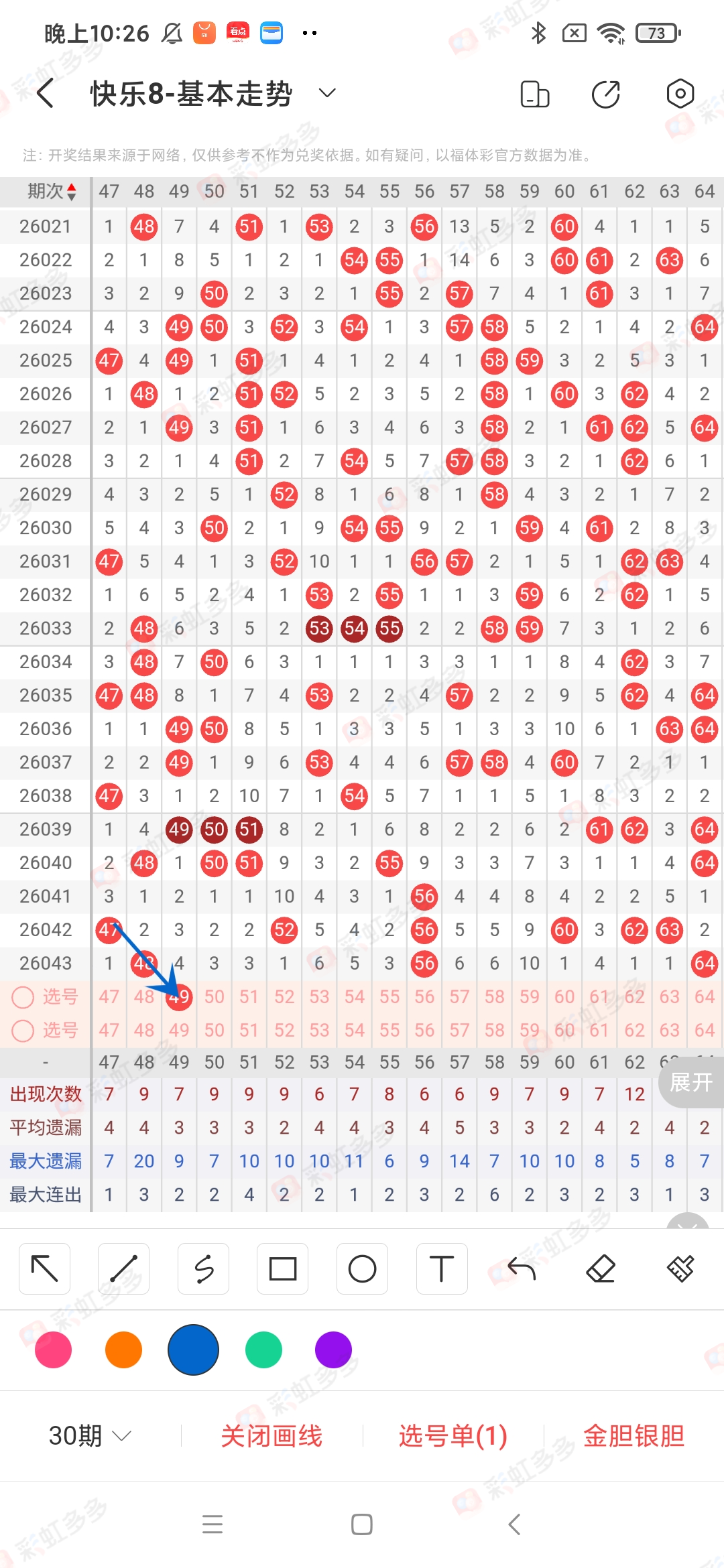724x1568 pixels.
Task: Undo the last drawing
Action: (522, 1268)
